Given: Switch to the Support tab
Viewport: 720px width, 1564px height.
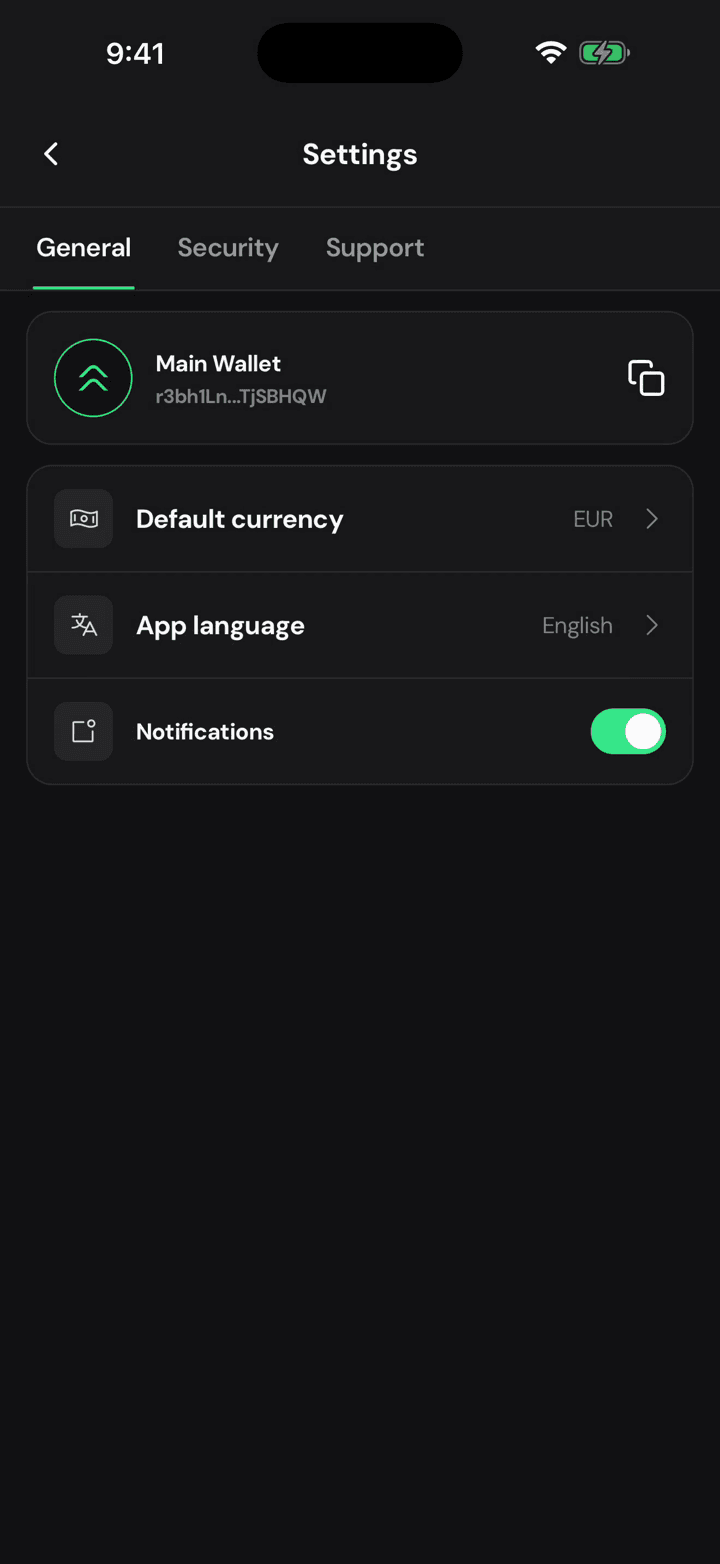Looking at the screenshot, I should tap(375, 248).
